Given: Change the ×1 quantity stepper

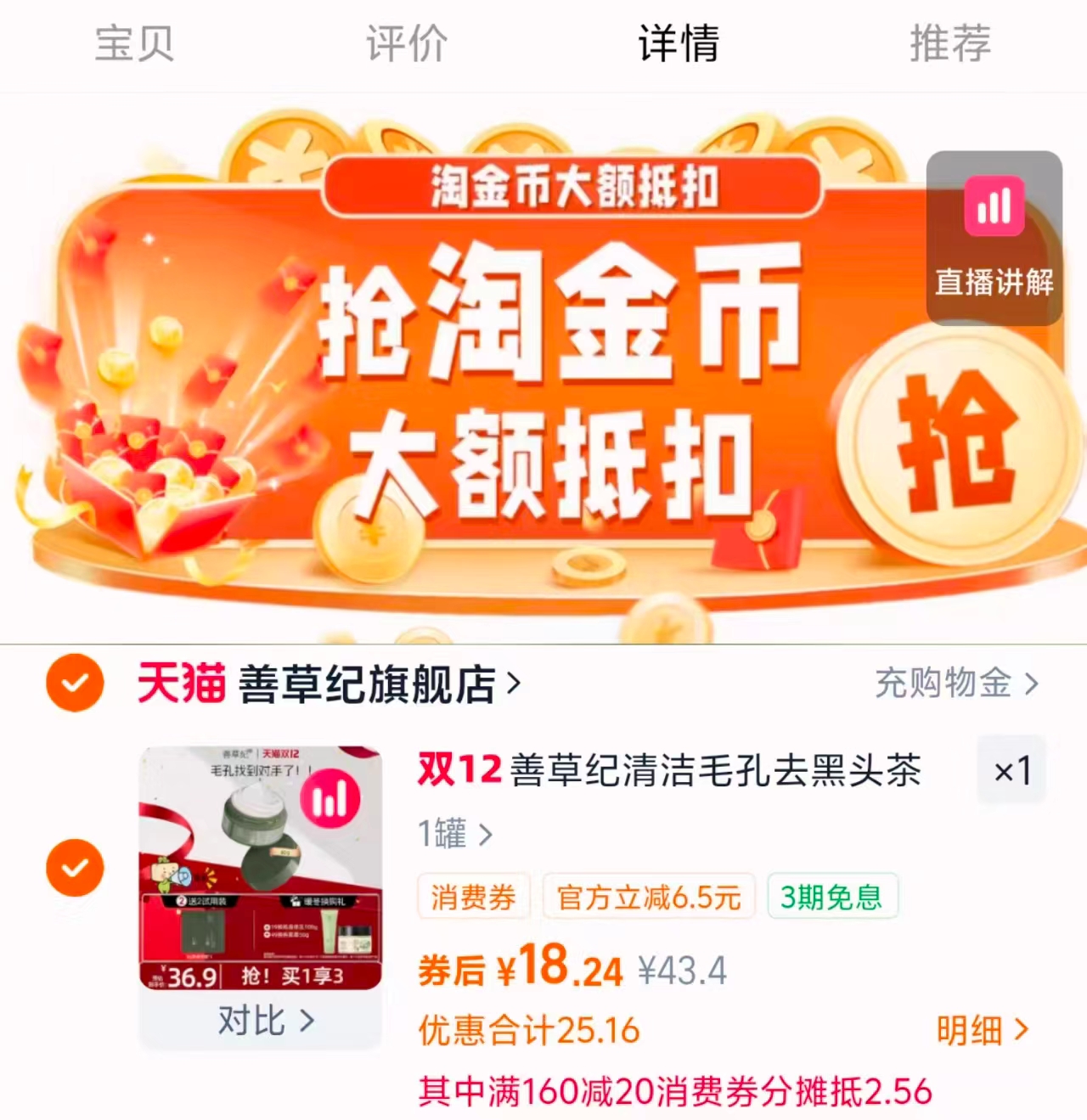Looking at the screenshot, I should tap(1011, 771).
